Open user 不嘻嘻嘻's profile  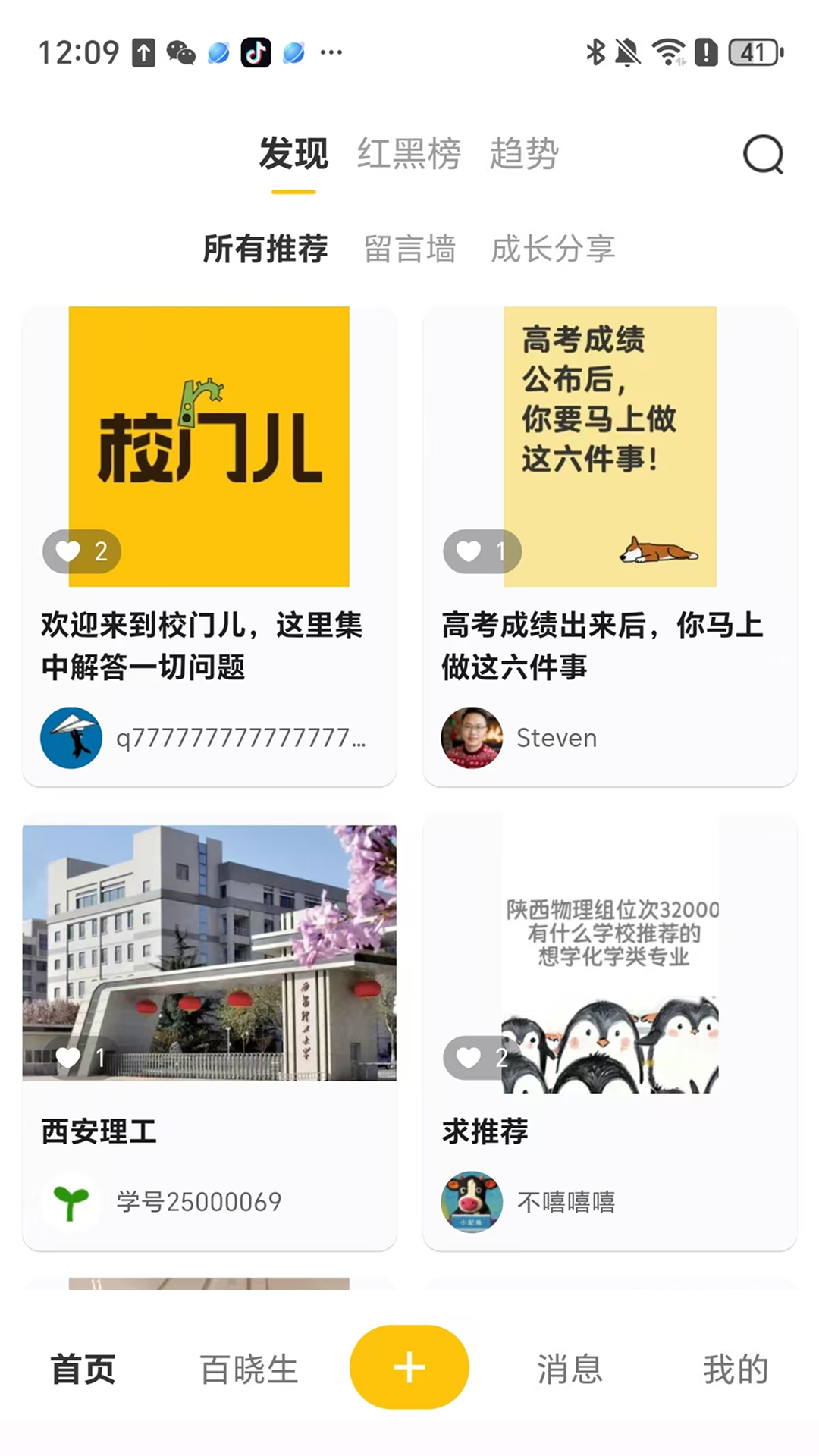[x=471, y=1202]
